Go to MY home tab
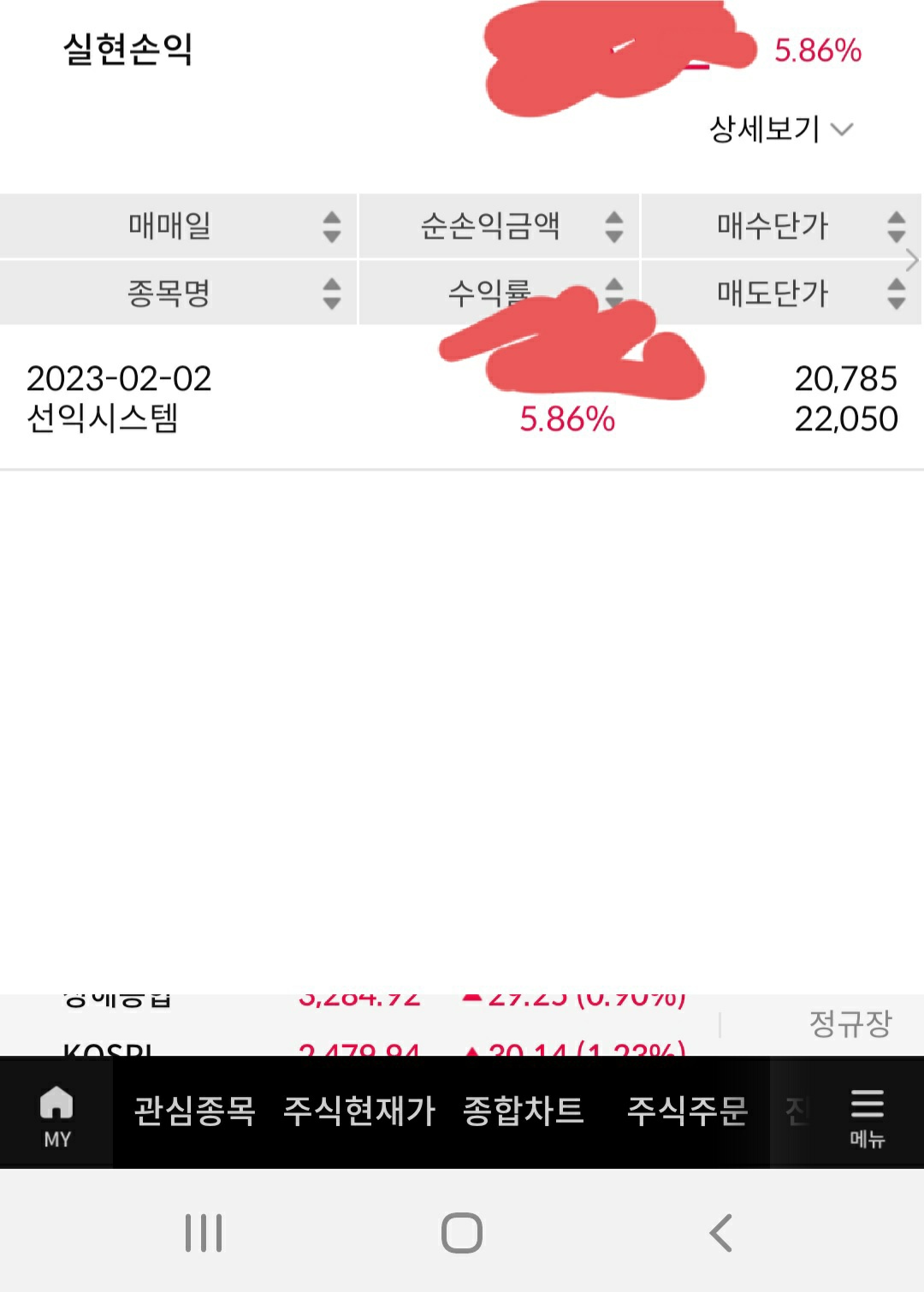The image size is (924, 1292). pyautogui.click(x=56, y=1114)
